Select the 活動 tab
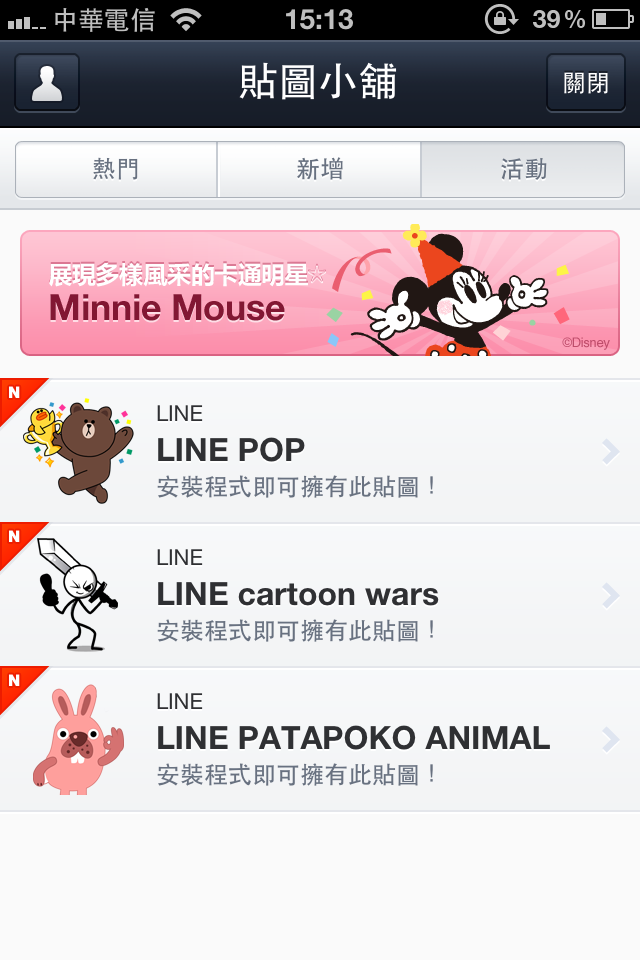Image resolution: width=640 pixels, height=960 pixels. click(x=523, y=169)
